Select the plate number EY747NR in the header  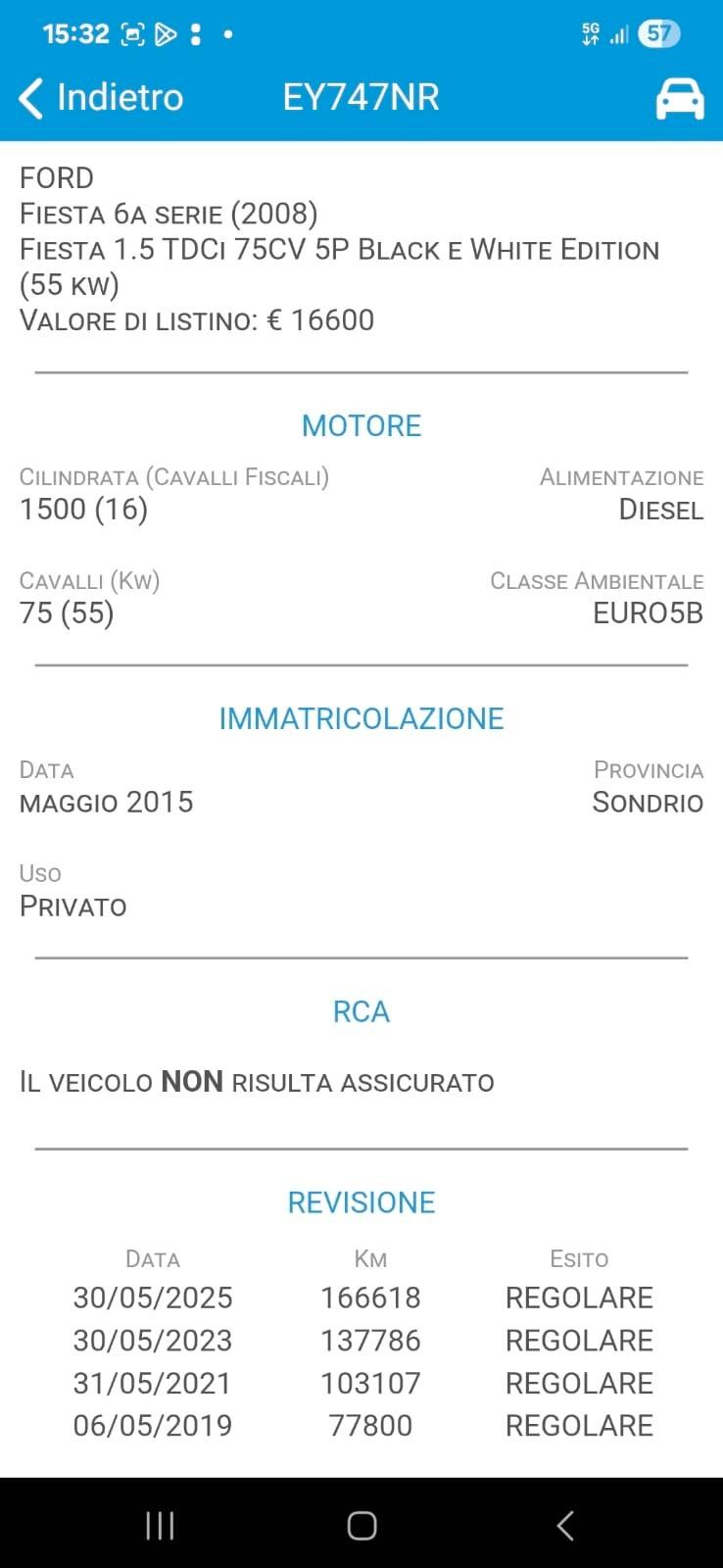[361, 97]
